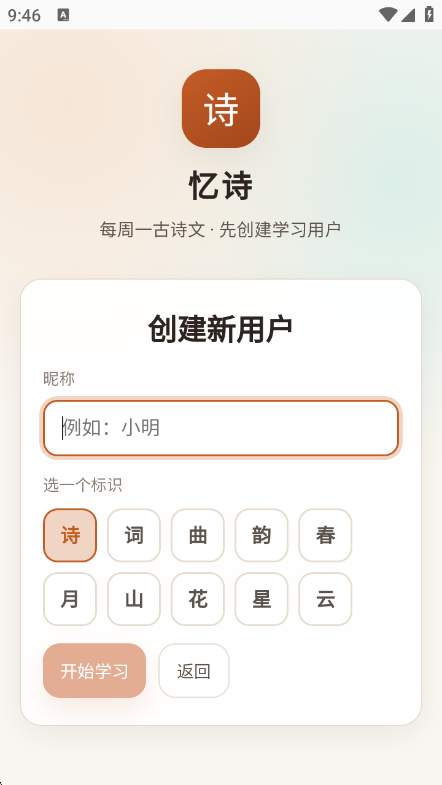442x785 pixels.
Task: Choose the 花 identifier chip
Action: point(198,599)
